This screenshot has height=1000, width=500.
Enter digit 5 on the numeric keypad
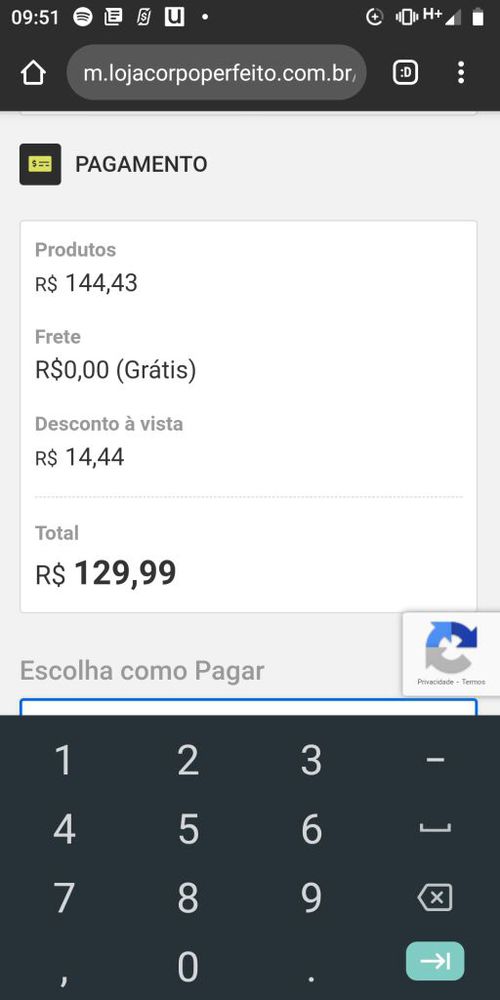[188, 829]
